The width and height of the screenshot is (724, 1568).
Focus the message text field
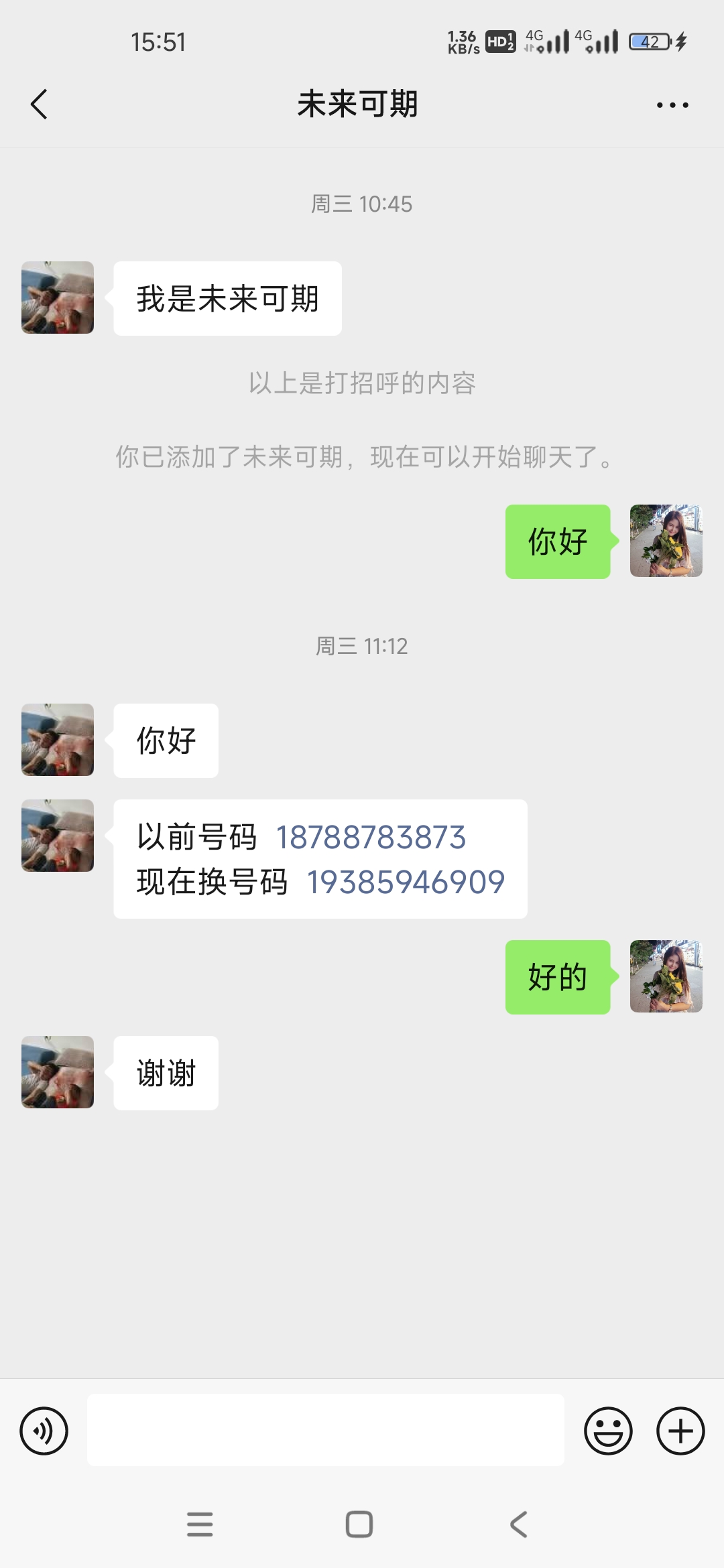[x=325, y=1430]
